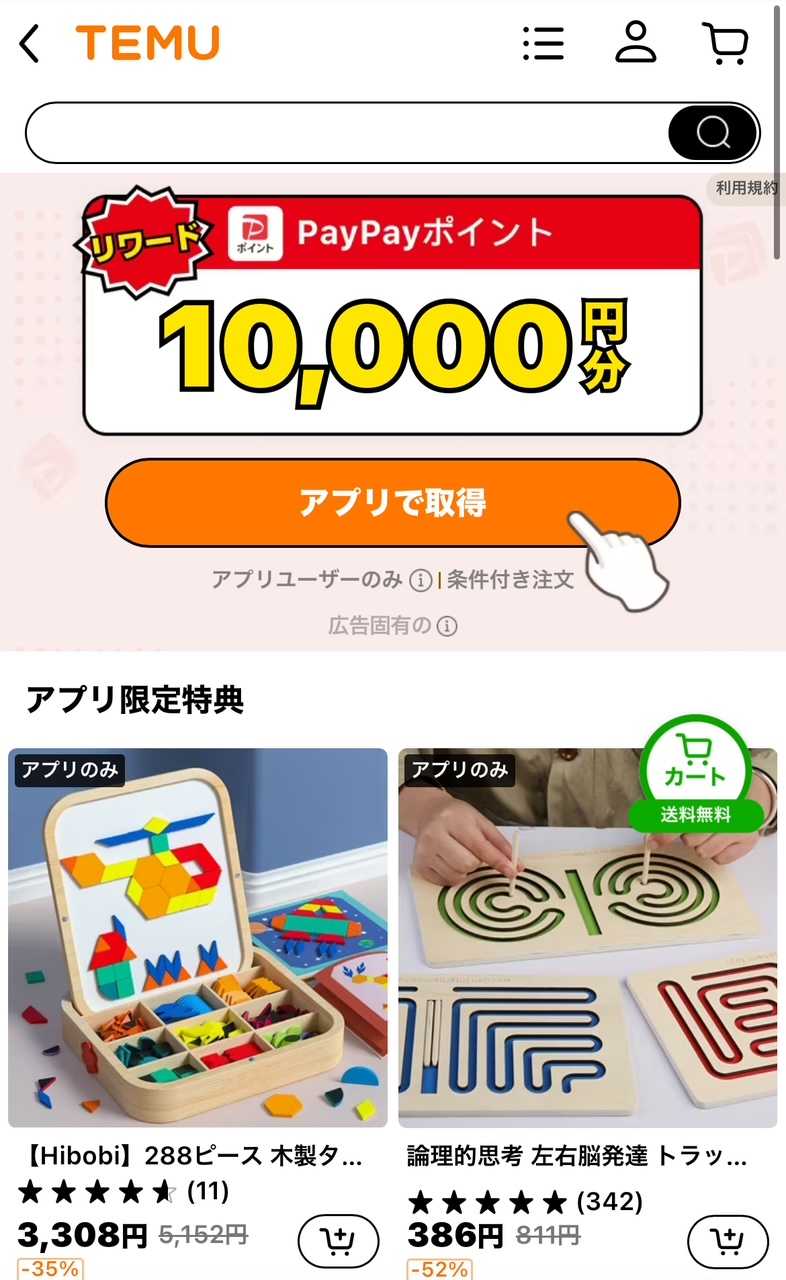The image size is (786, 1280).
Task: Tap the black search magnifier button
Action: click(712, 132)
